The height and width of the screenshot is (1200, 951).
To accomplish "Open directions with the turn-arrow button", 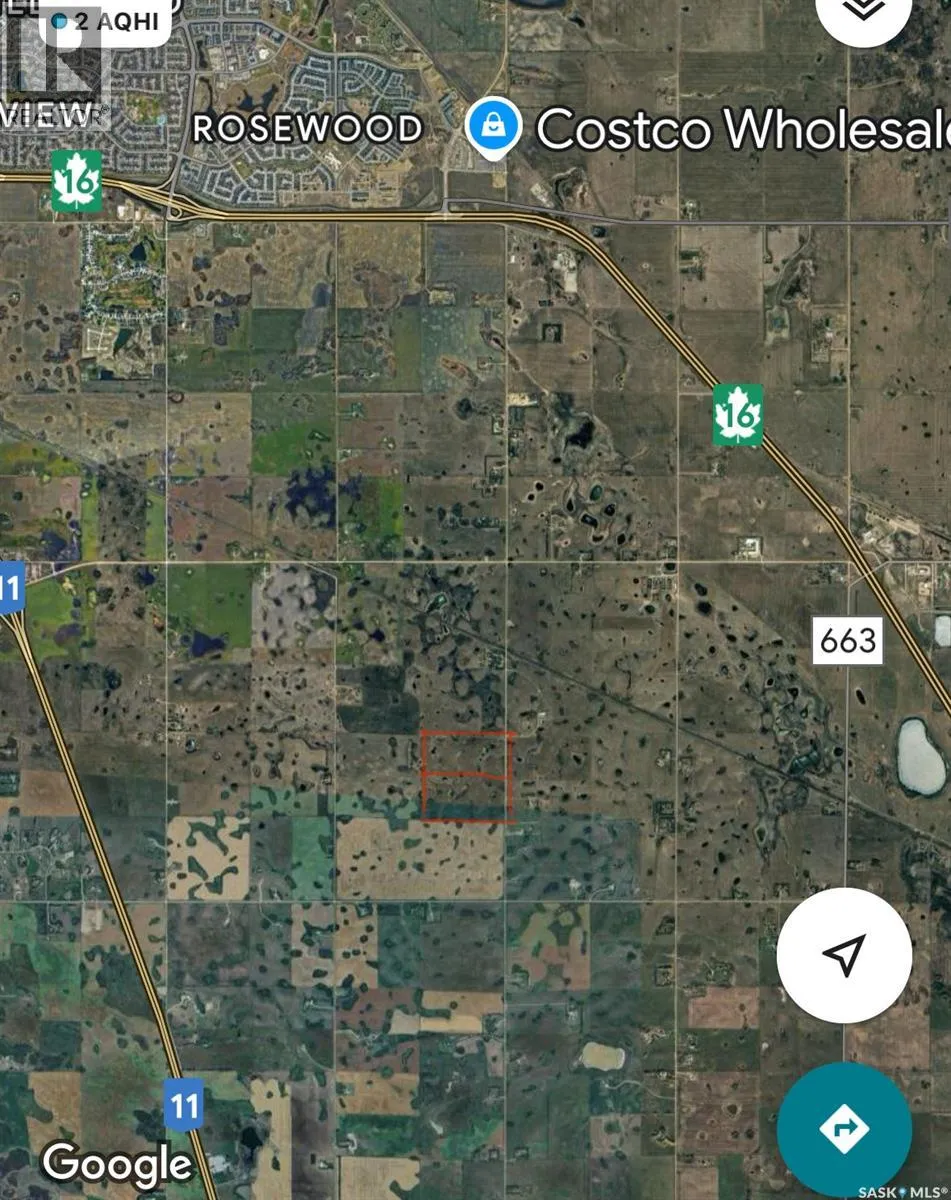I will pyautogui.click(x=844, y=1129).
